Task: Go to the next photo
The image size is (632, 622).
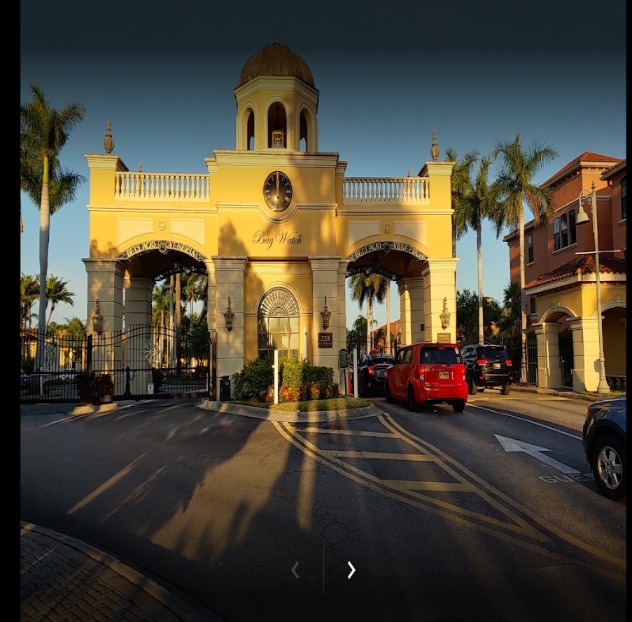Action: pos(351,570)
